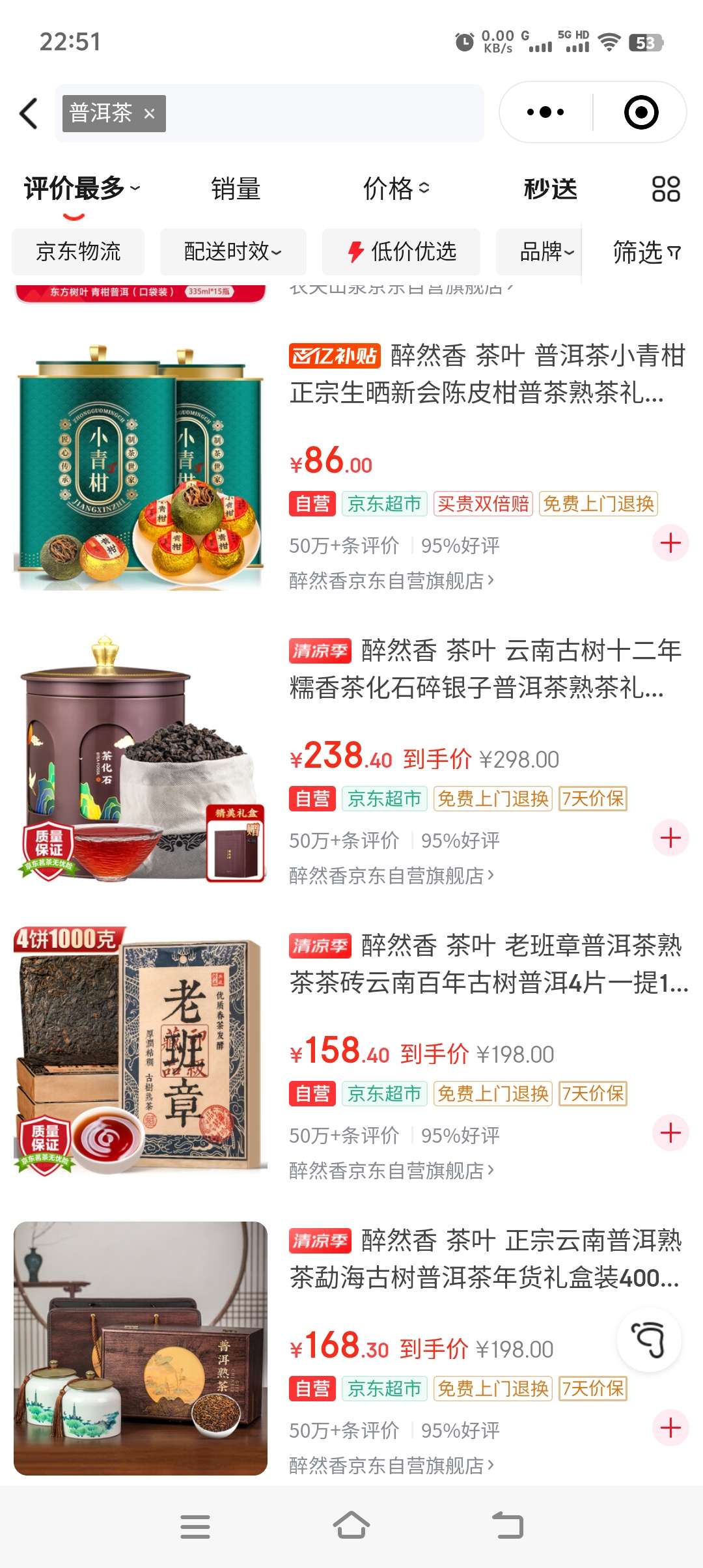Sort results by 销量
The width and height of the screenshot is (703, 1568).
tap(236, 189)
